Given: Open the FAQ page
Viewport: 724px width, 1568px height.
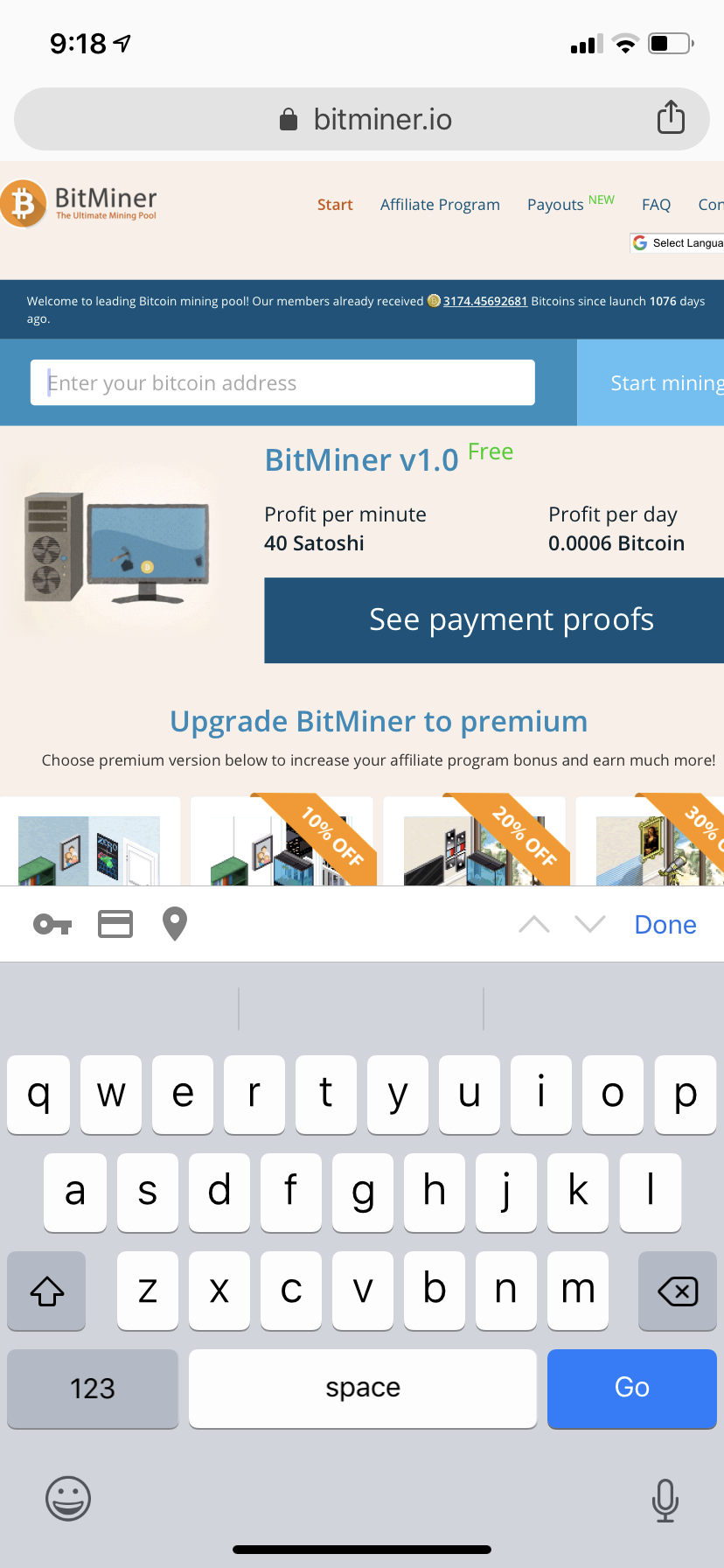Looking at the screenshot, I should [656, 205].
